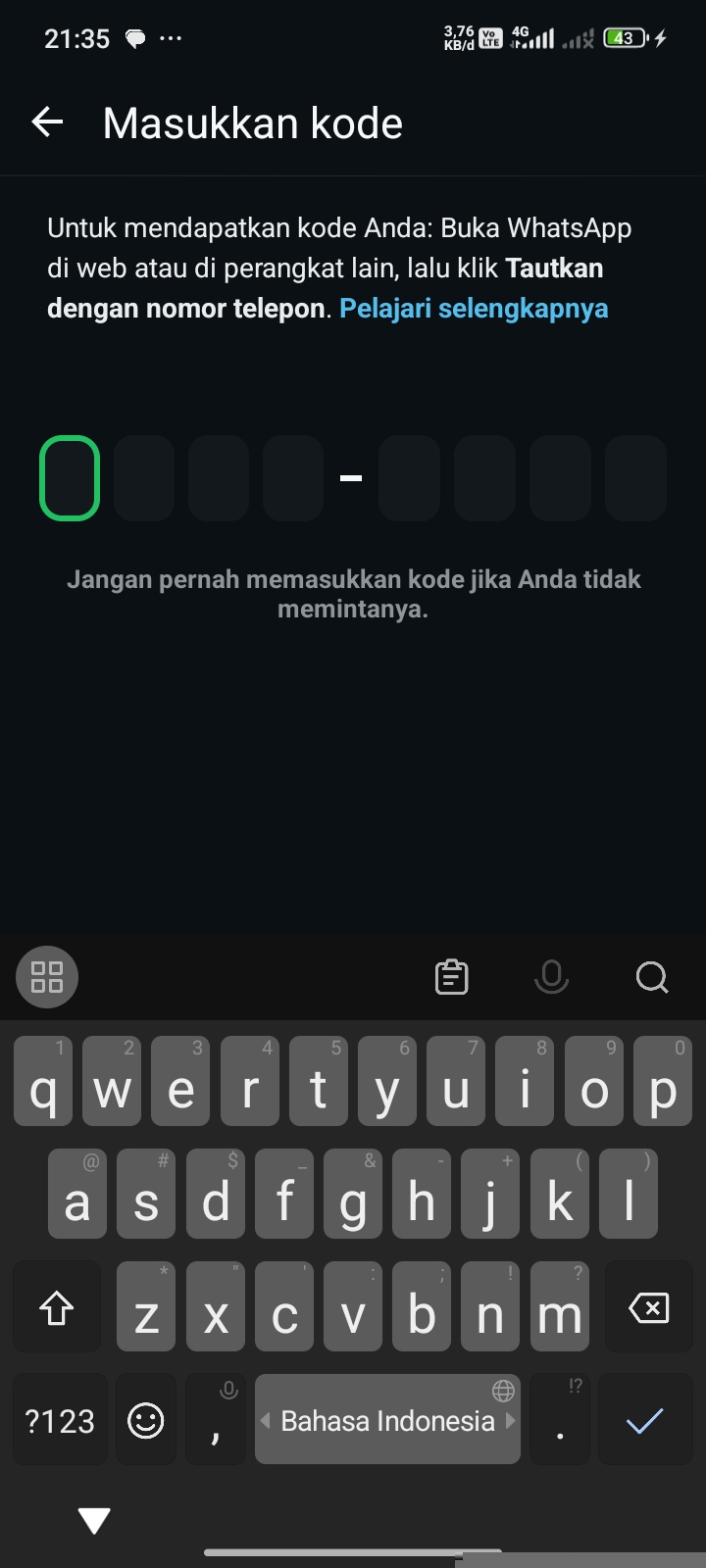This screenshot has width=706, height=1568.
Task: Confirm entry with the checkmark key
Action: pos(644,1420)
